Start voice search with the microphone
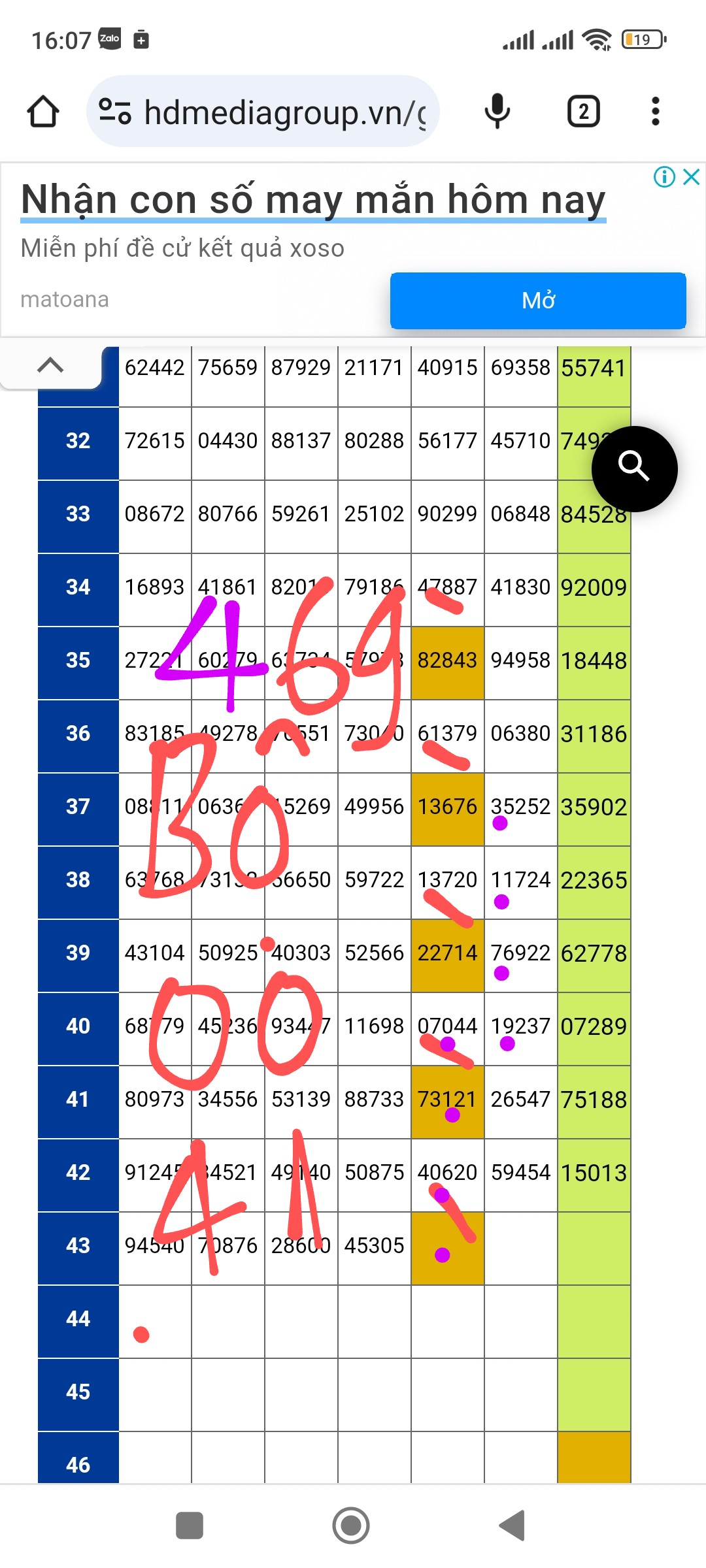This screenshot has width=706, height=1568. tap(497, 112)
